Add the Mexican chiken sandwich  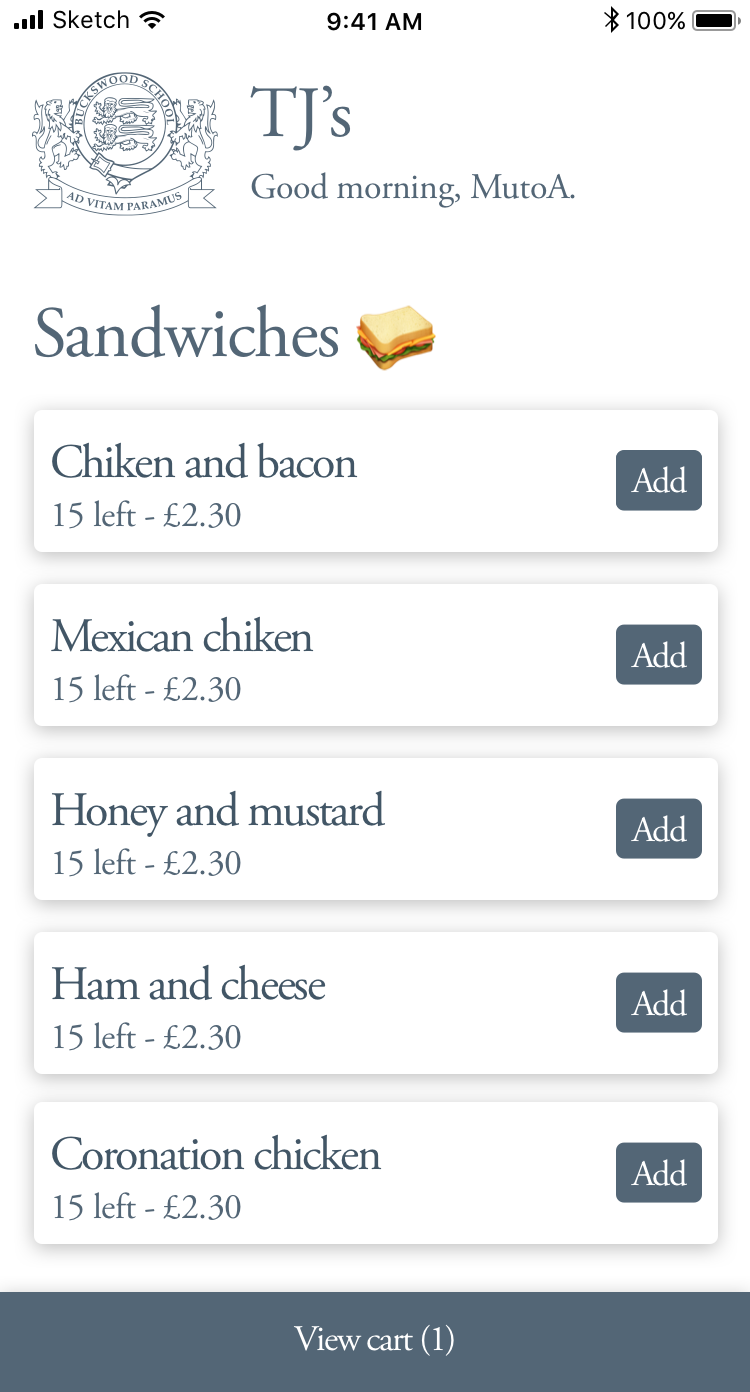[x=658, y=655]
